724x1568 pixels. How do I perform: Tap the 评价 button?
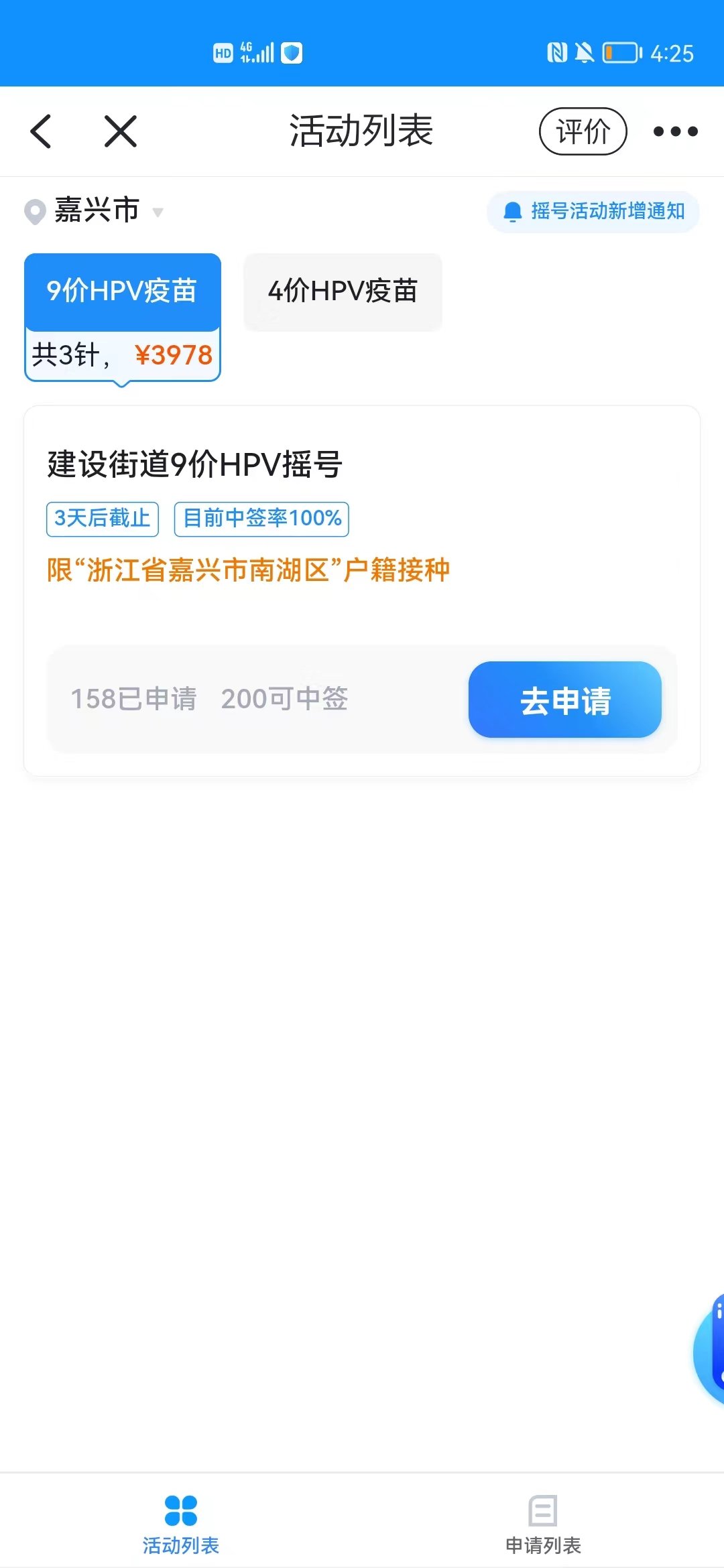click(x=583, y=131)
